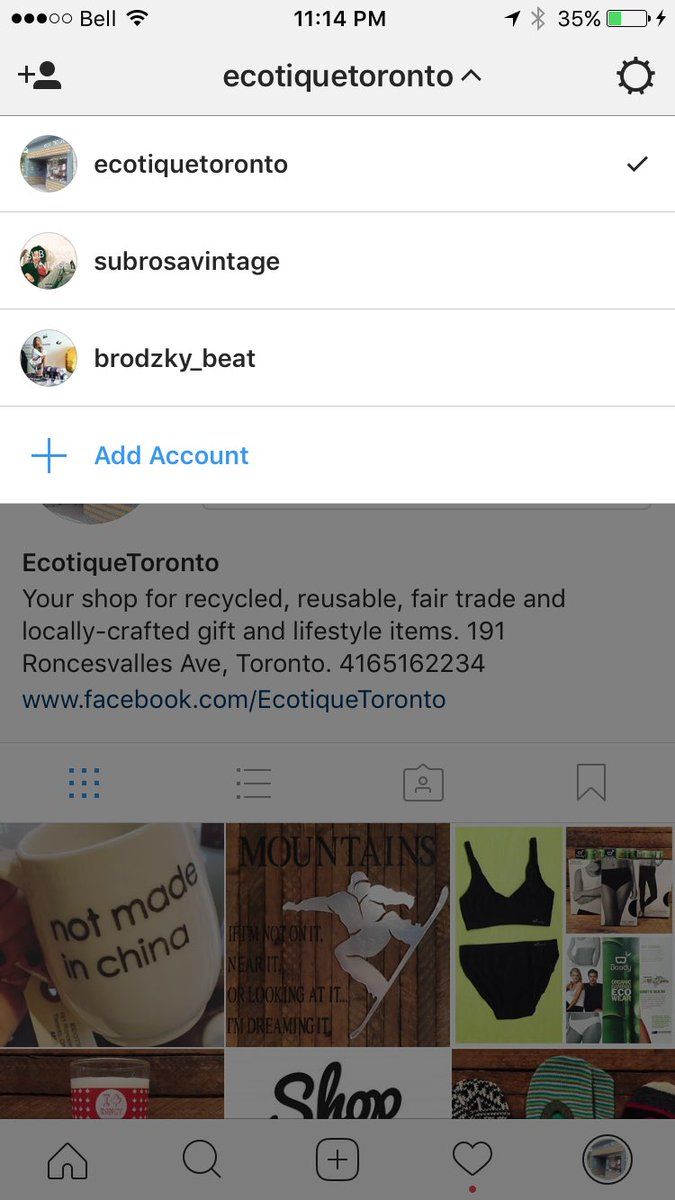Switch to the subrosavintage account
The height and width of the screenshot is (1200, 675).
(x=337, y=261)
